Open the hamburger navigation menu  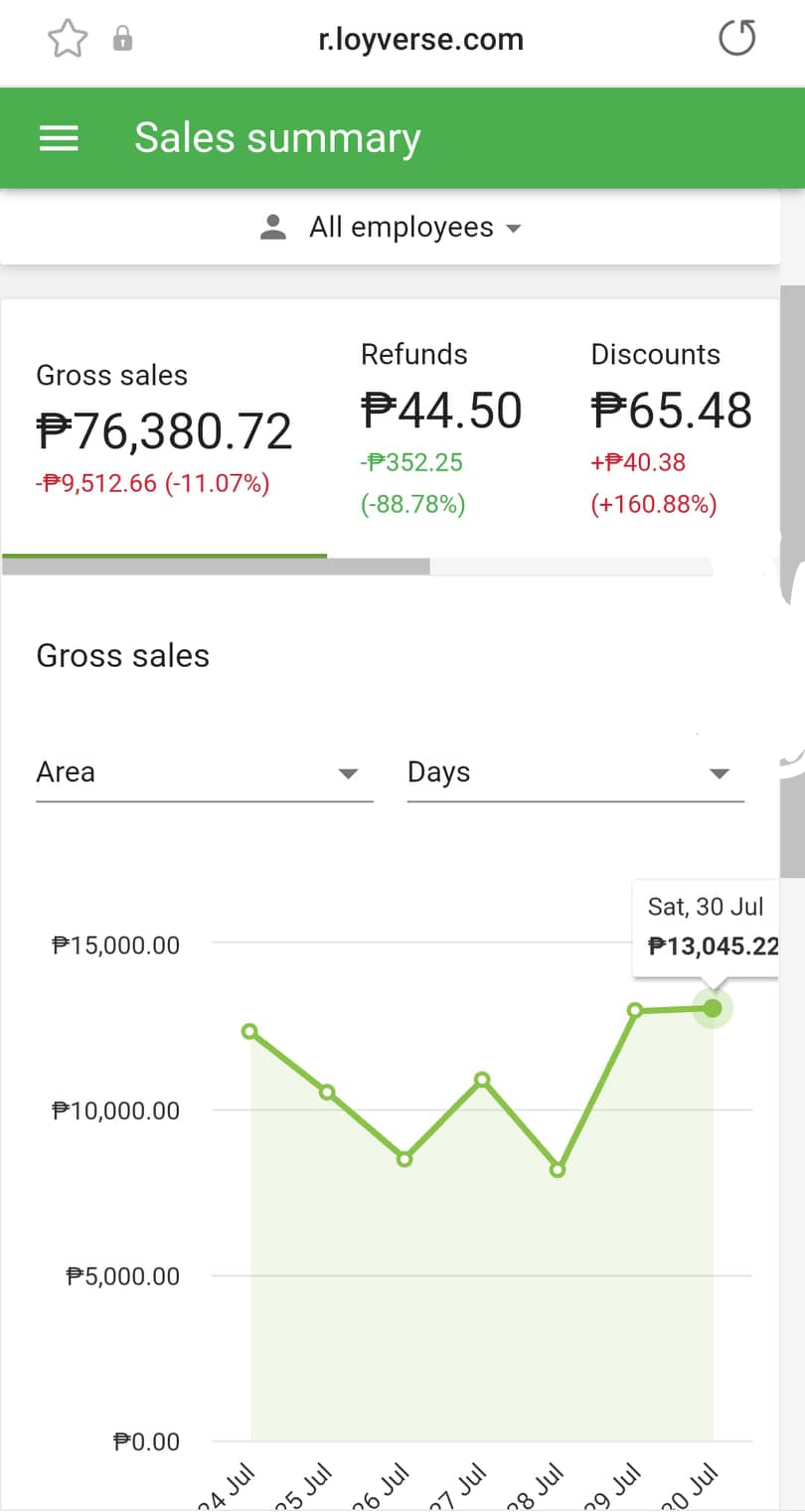[59, 139]
